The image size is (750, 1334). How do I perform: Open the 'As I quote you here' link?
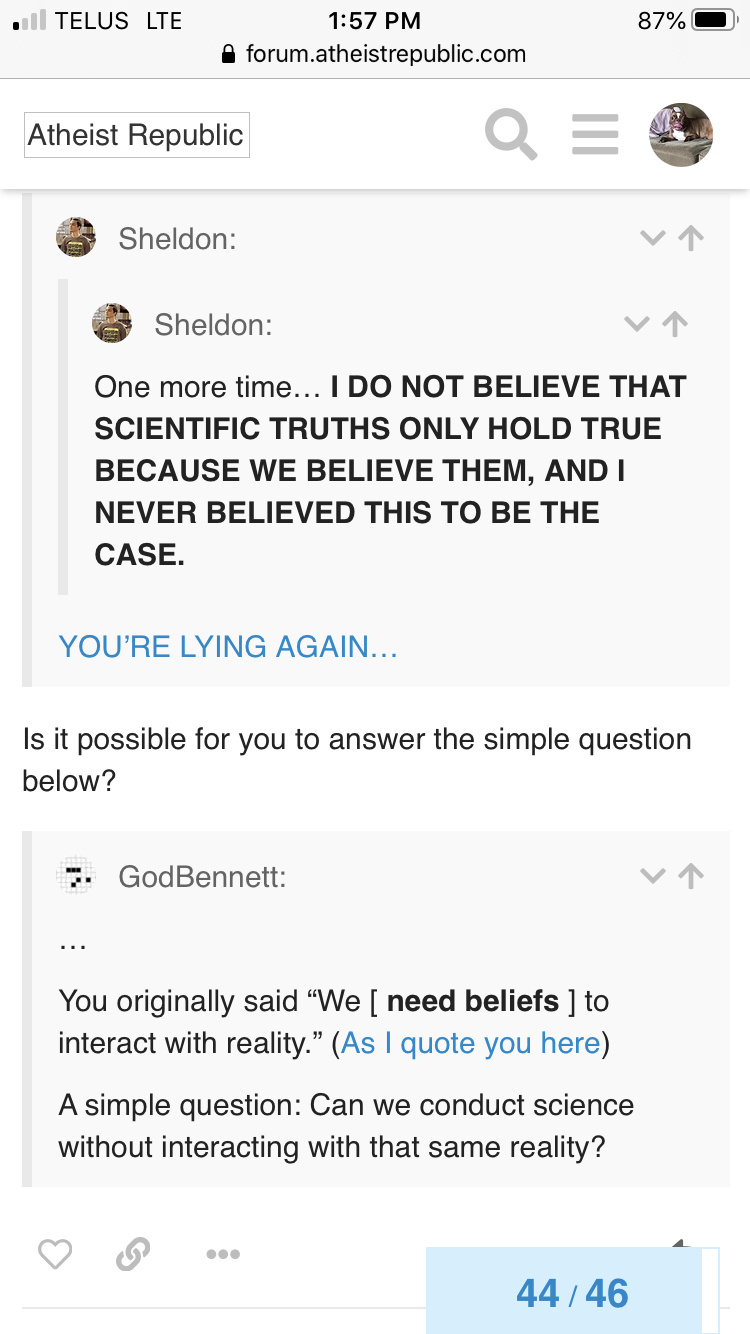(x=471, y=1043)
